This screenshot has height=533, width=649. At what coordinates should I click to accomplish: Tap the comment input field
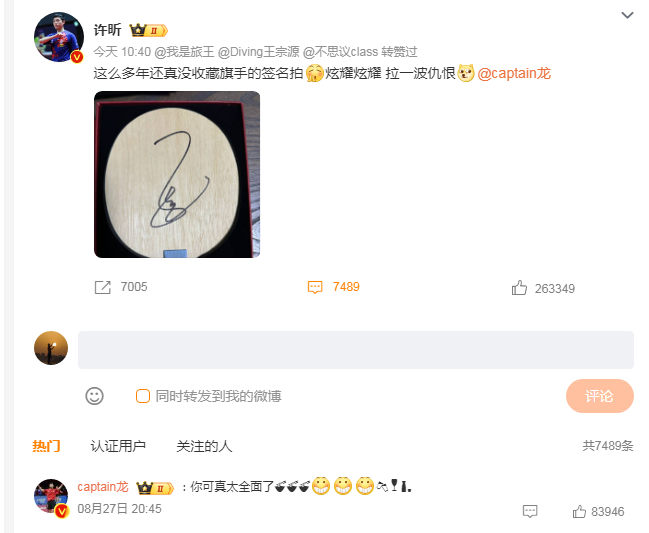coord(355,350)
